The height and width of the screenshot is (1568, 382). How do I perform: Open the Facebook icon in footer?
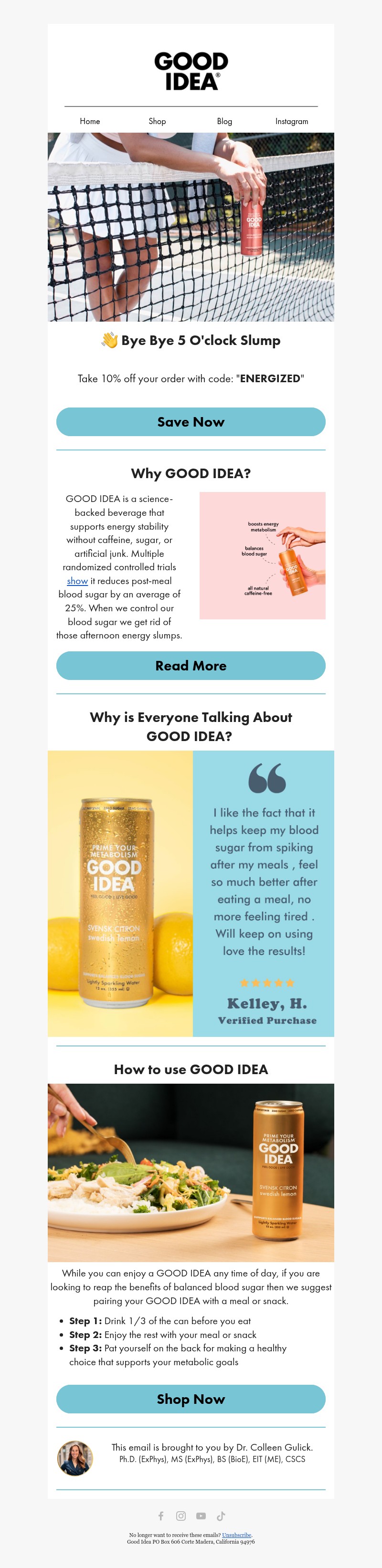coord(161,1516)
